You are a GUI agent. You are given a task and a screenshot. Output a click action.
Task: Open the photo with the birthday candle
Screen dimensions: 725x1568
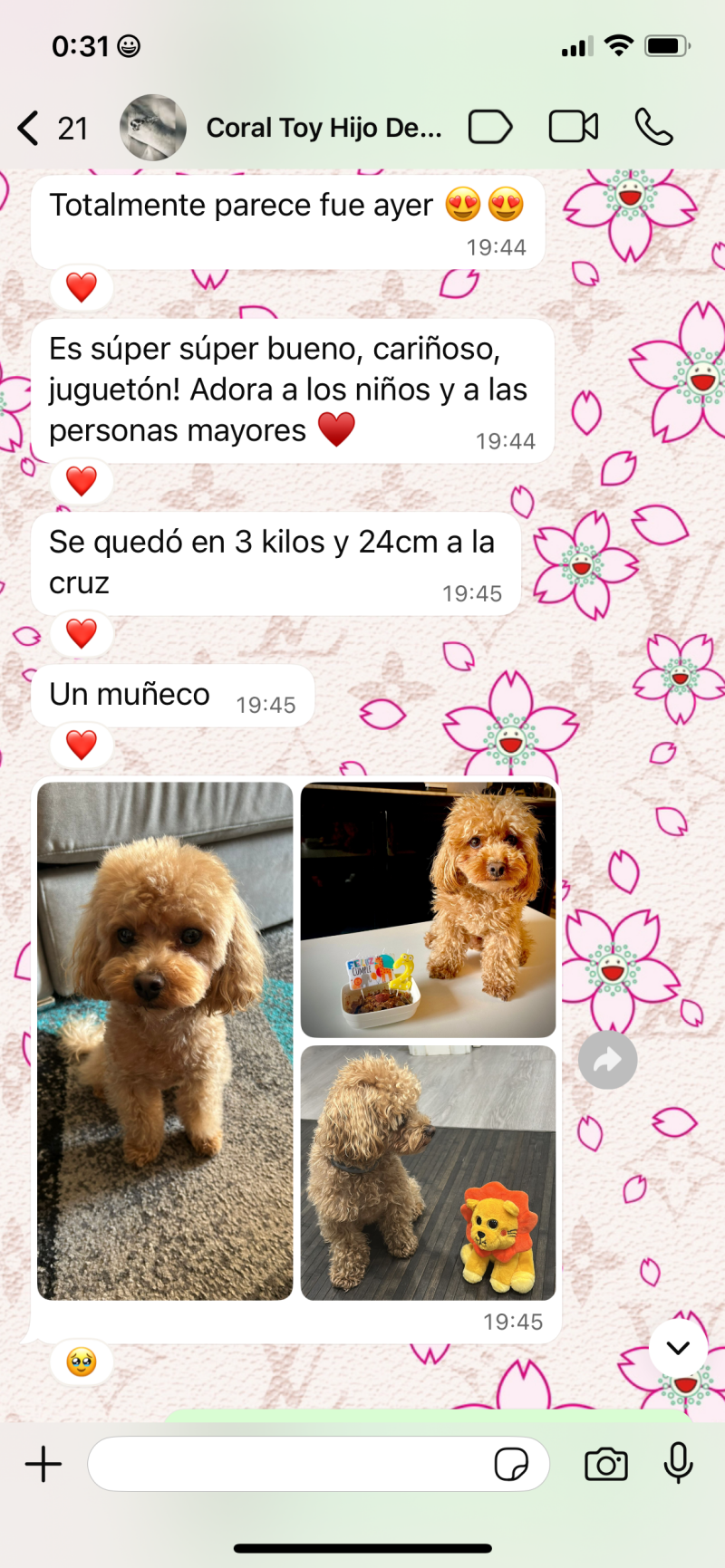tap(428, 910)
